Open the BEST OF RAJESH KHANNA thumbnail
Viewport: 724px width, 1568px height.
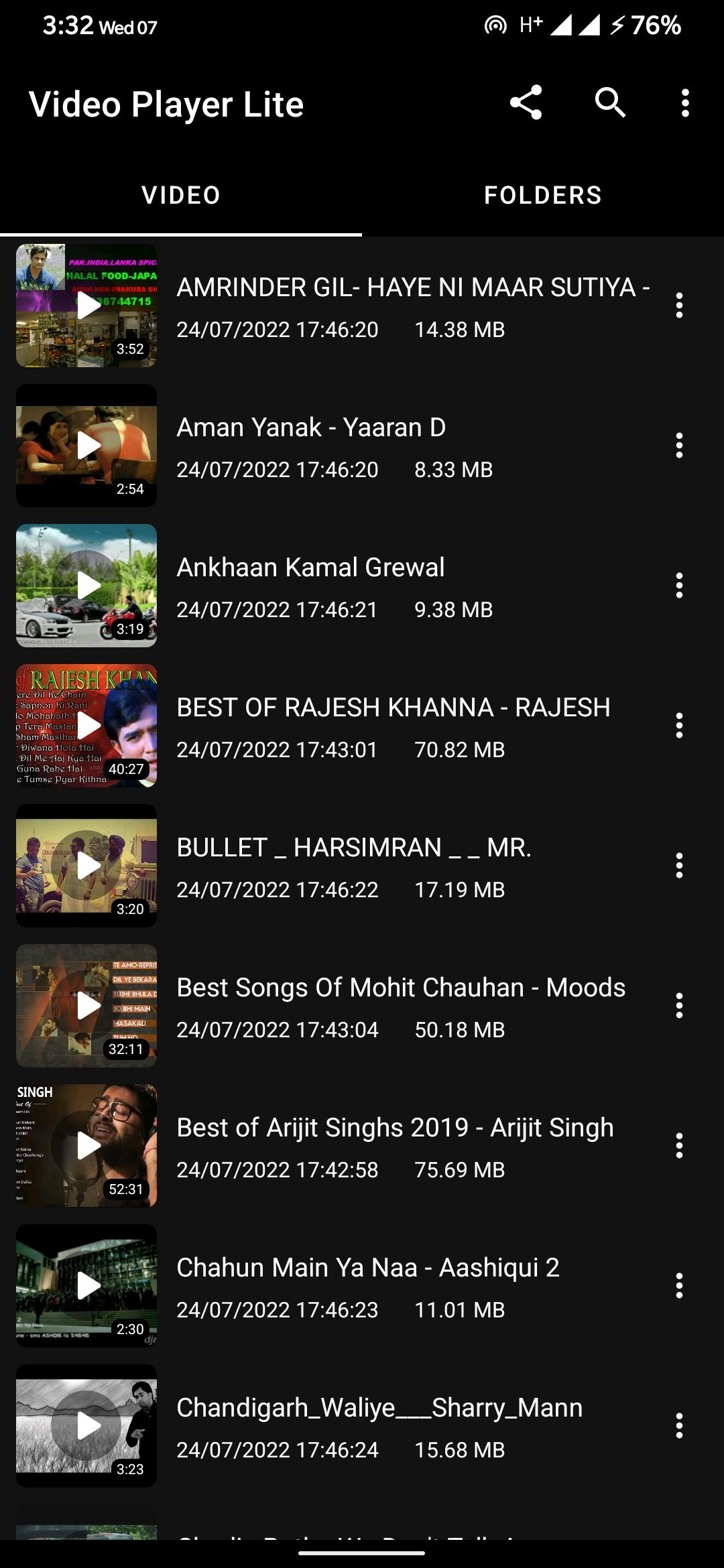click(86, 726)
